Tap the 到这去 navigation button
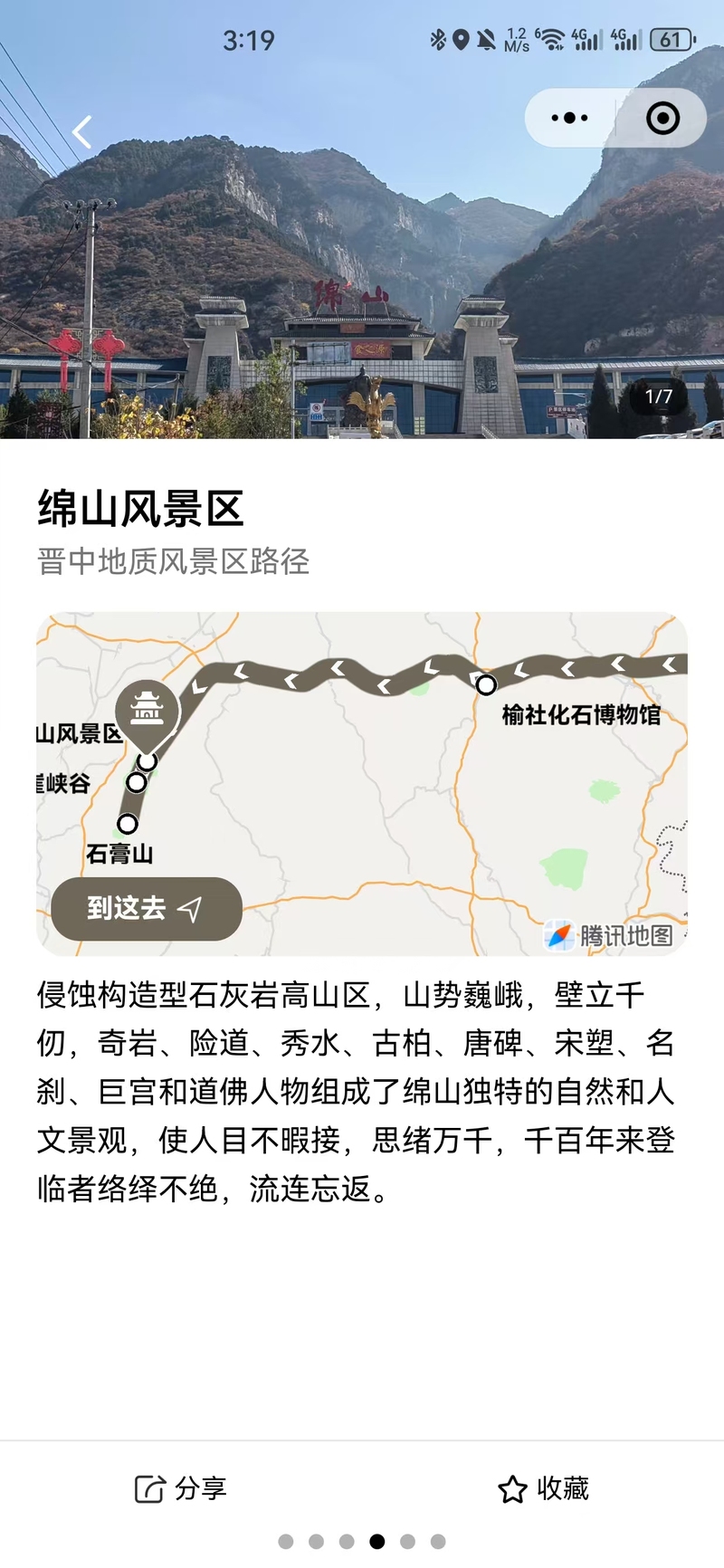Image resolution: width=724 pixels, height=1568 pixels. click(x=147, y=908)
